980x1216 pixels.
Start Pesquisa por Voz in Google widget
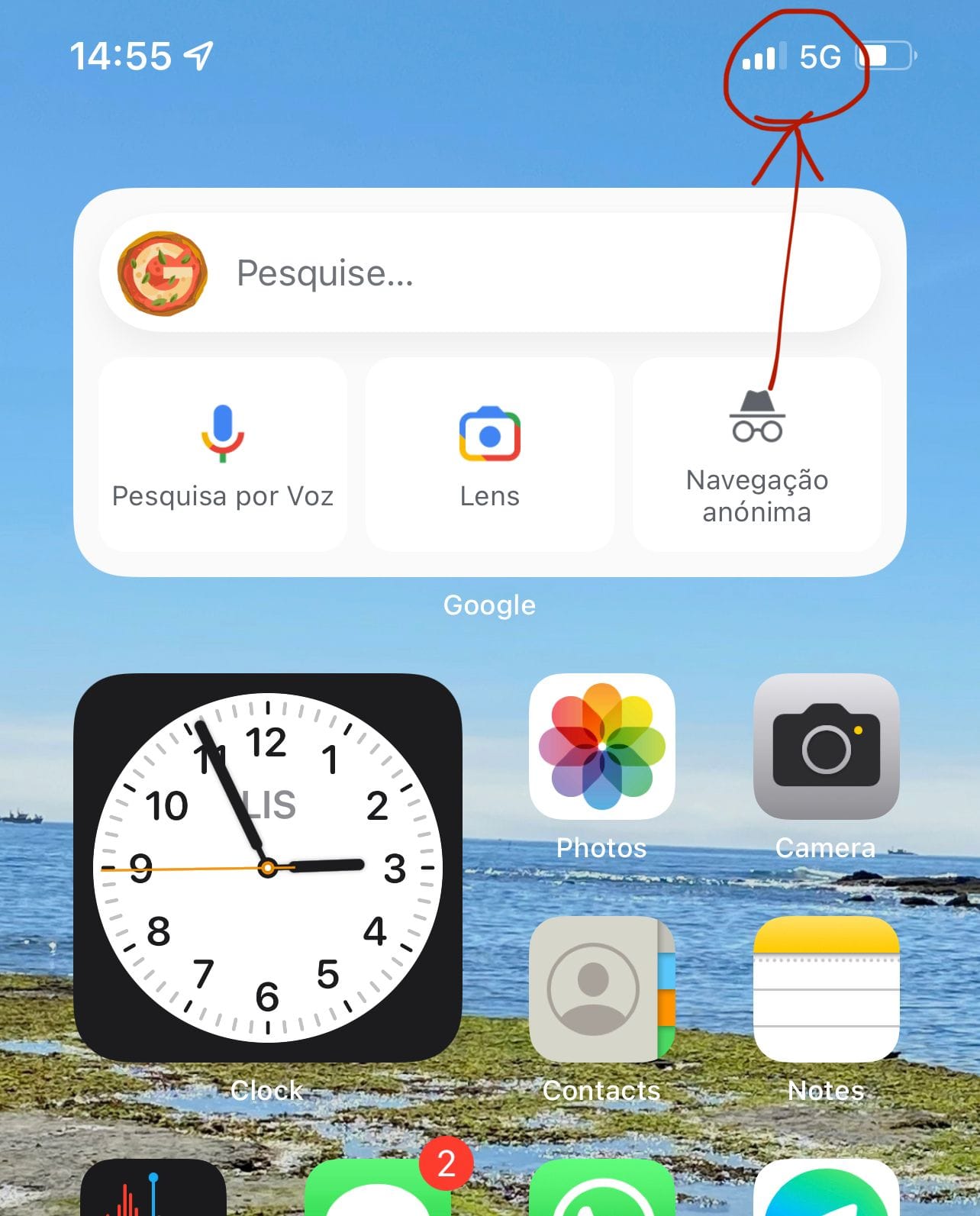[x=223, y=454]
